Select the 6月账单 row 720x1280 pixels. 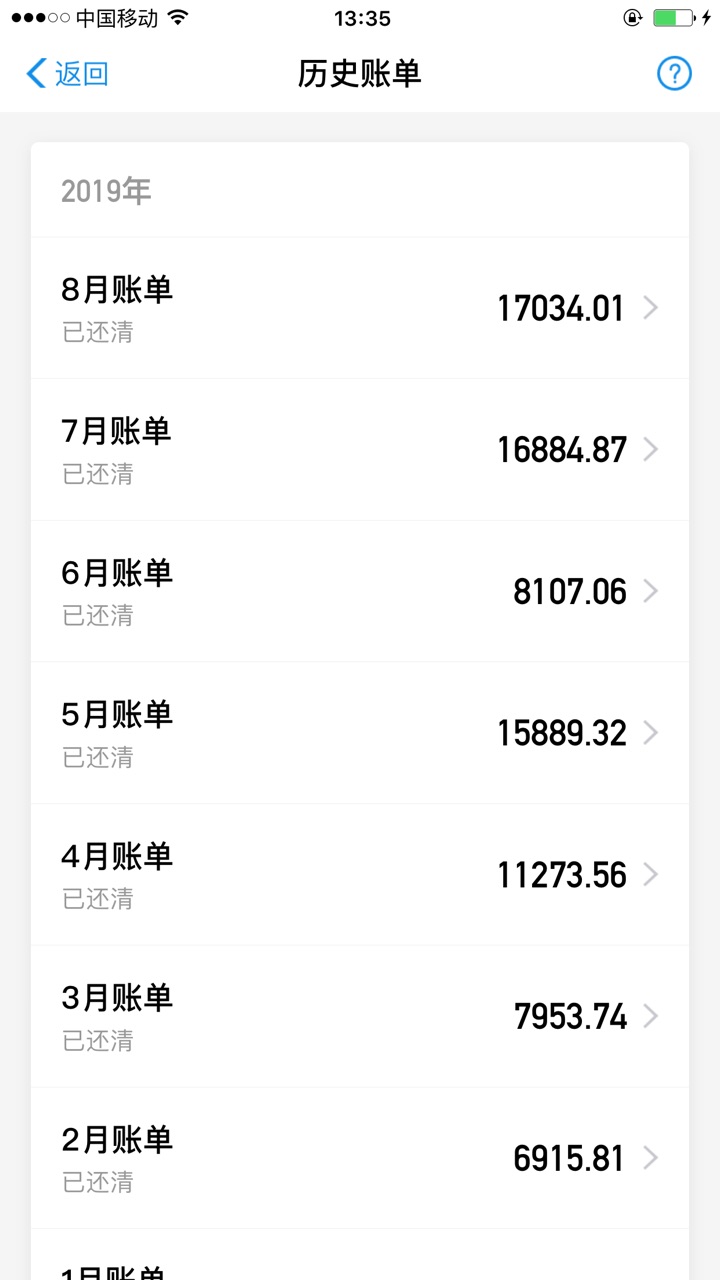pyautogui.click(x=360, y=592)
